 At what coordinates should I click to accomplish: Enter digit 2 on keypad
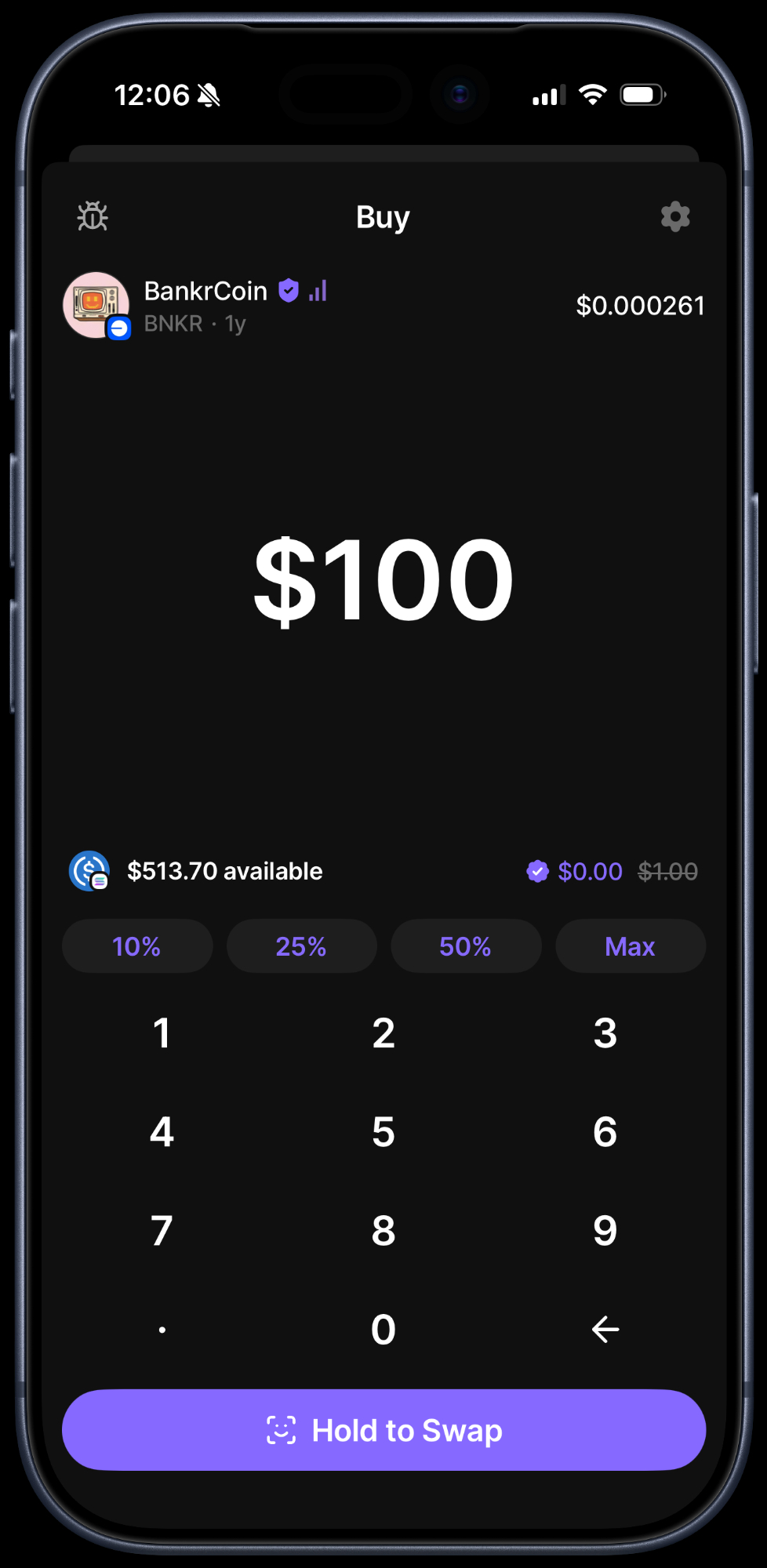(383, 1033)
